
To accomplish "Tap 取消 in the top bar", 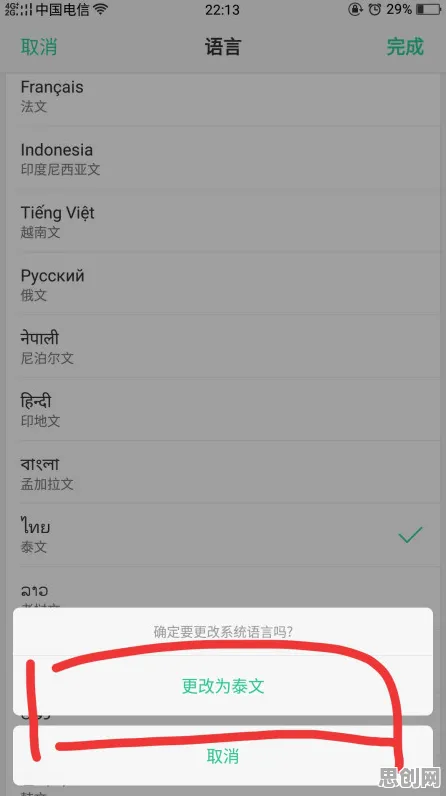I will click(x=39, y=47).
